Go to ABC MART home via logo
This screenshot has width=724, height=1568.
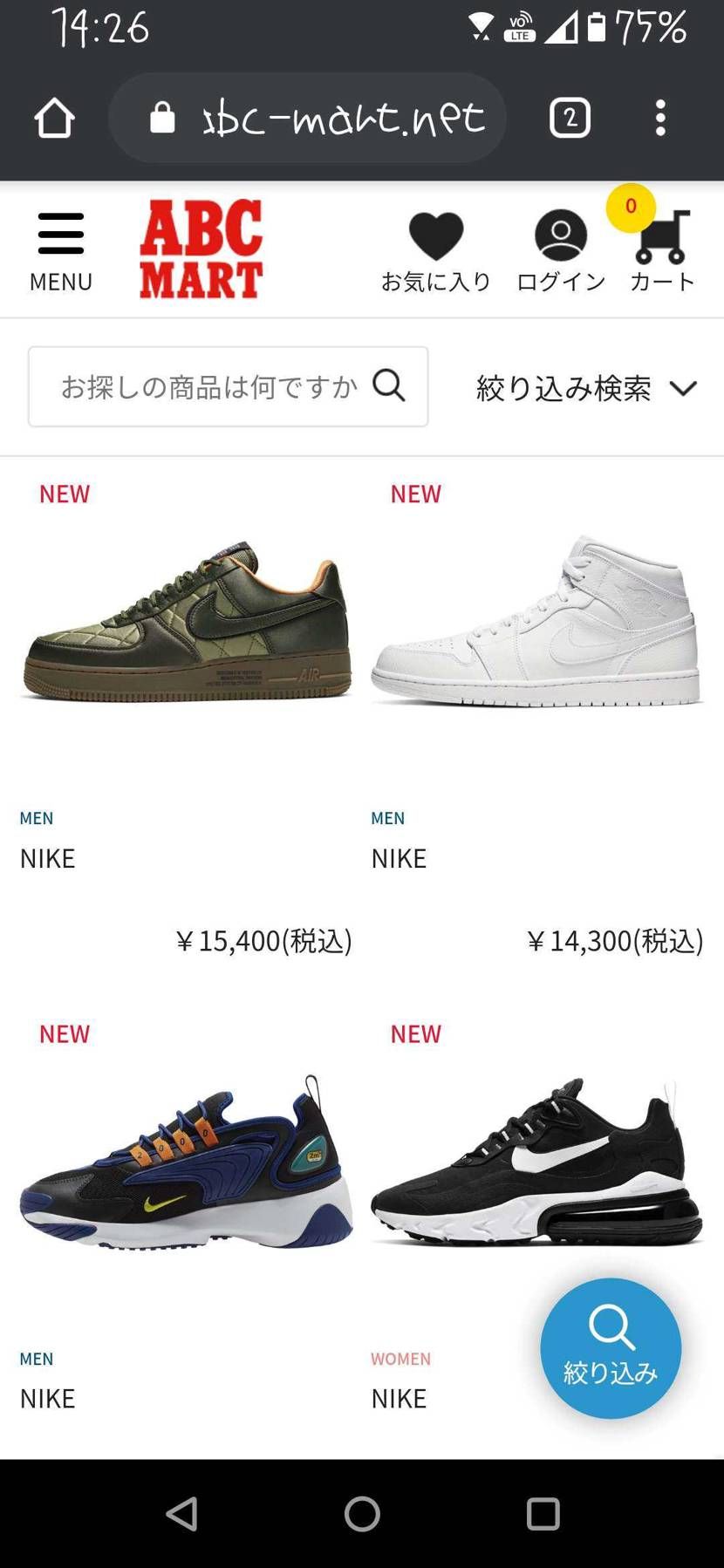pyautogui.click(x=201, y=249)
